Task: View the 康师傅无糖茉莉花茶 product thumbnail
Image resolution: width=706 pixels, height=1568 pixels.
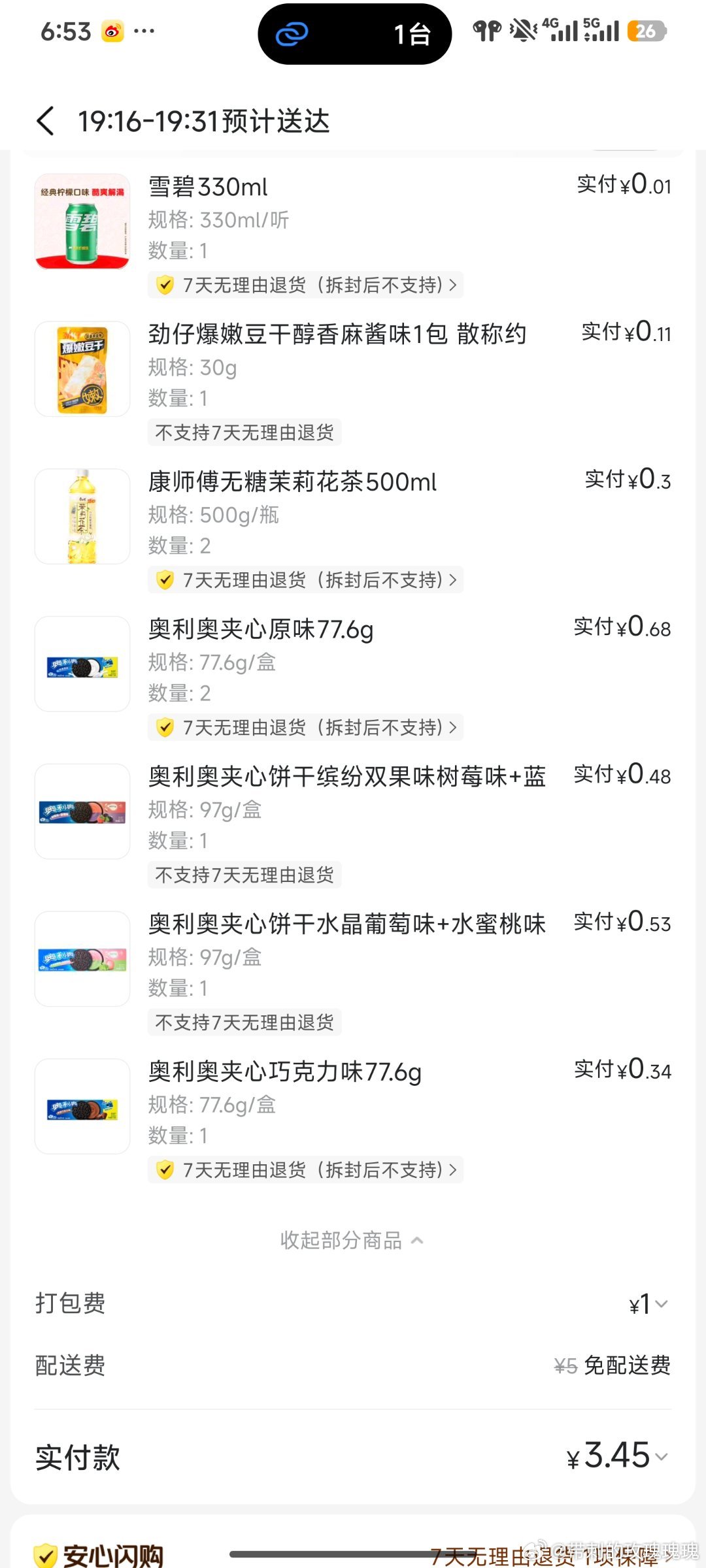Action: pyautogui.click(x=82, y=517)
